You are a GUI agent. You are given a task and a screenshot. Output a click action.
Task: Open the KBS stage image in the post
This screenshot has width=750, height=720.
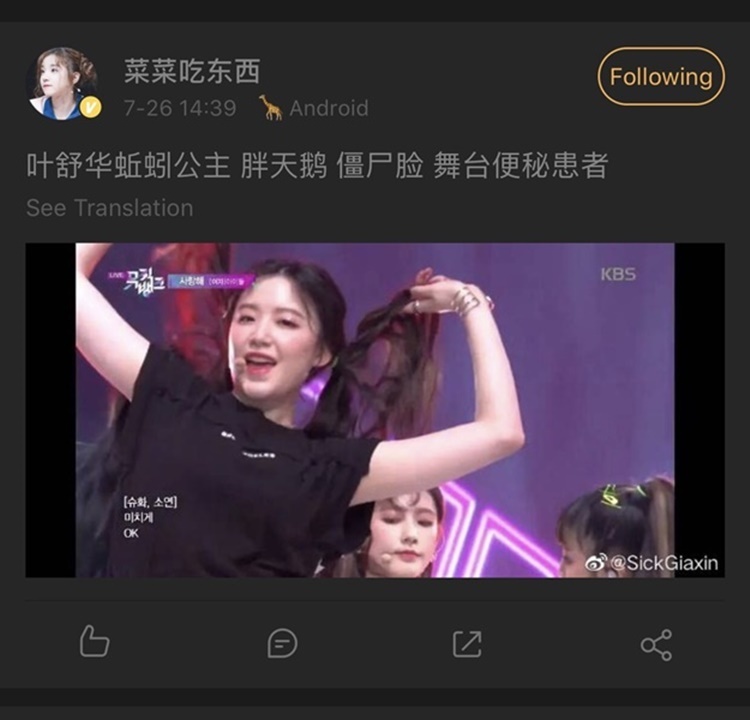pyautogui.click(x=375, y=410)
